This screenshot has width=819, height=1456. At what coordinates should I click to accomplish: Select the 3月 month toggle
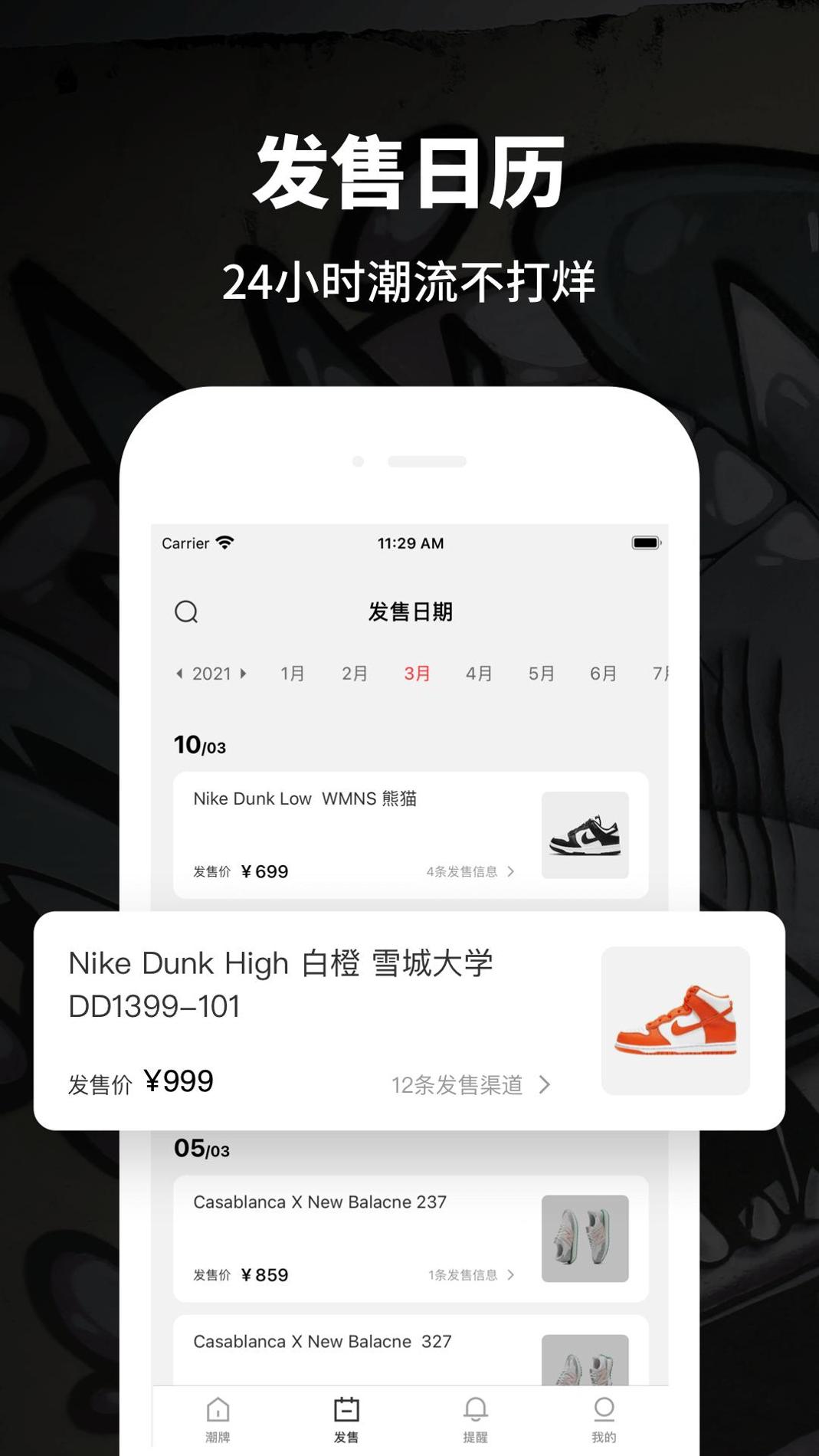tap(416, 674)
